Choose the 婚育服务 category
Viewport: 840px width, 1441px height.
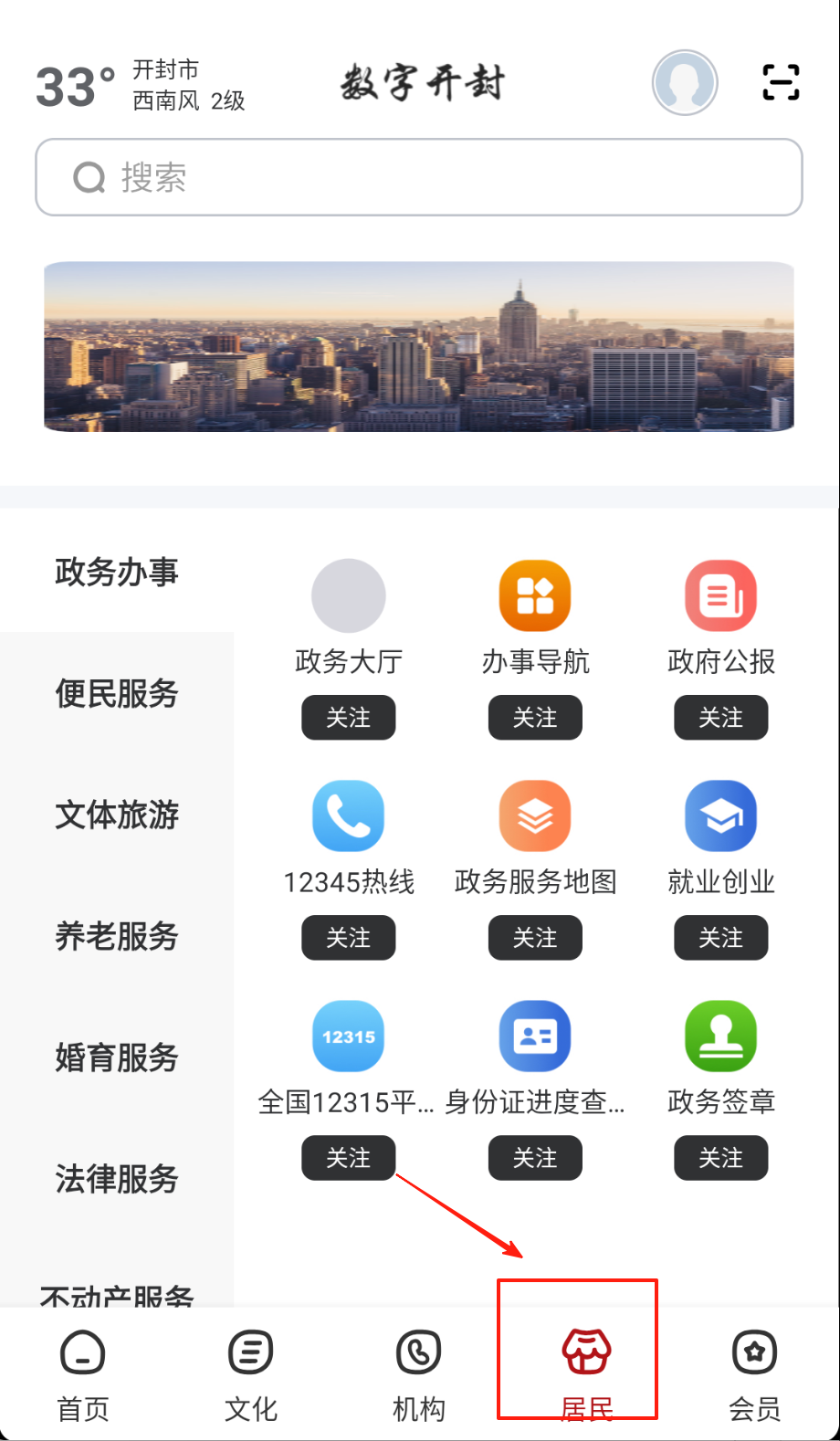pos(117,1057)
